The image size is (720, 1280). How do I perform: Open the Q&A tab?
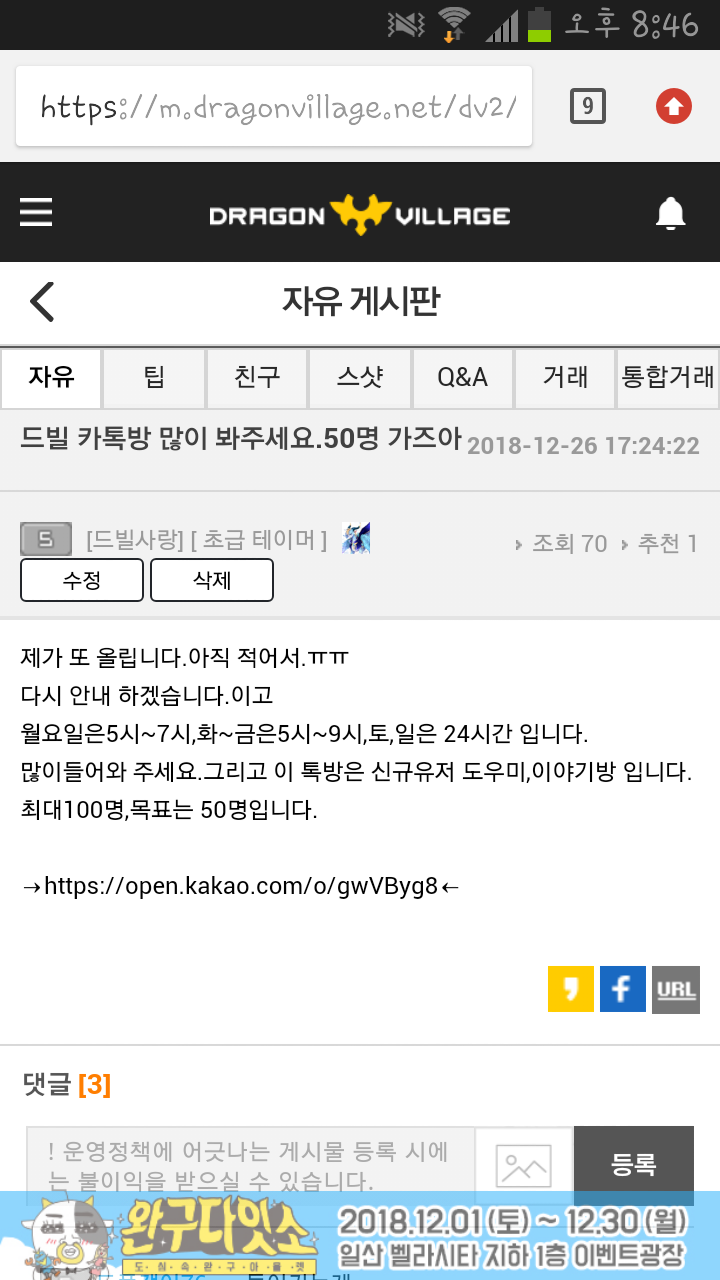point(462,378)
